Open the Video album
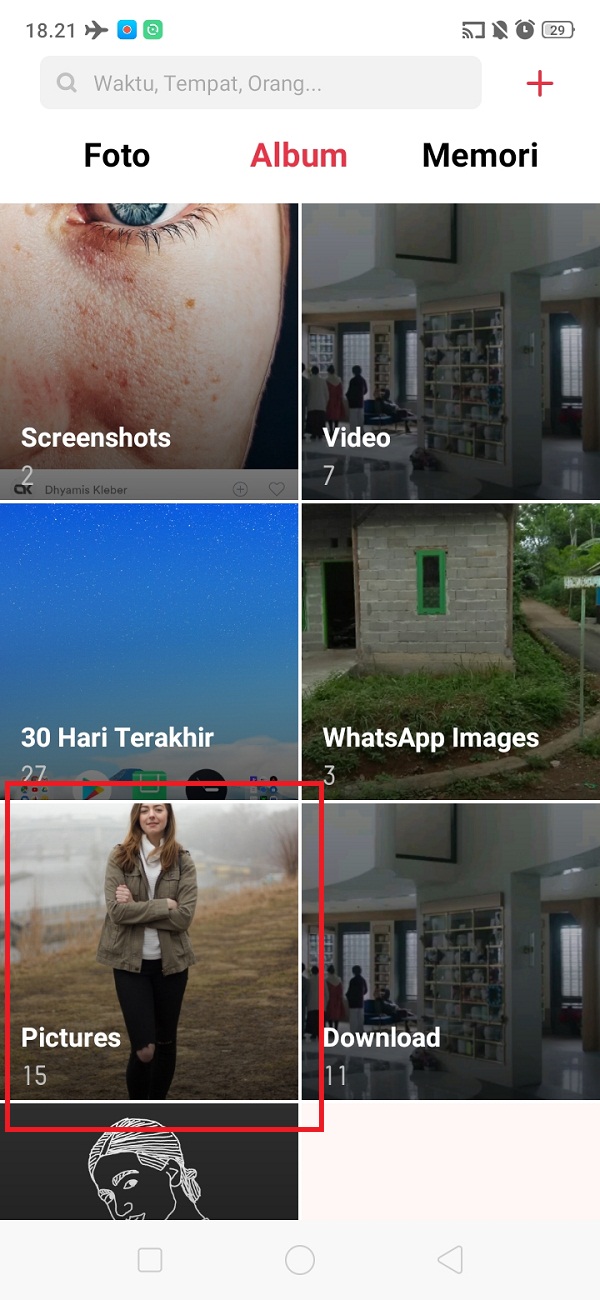The height and width of the screenshot is (1300, 600). point(450,350)
